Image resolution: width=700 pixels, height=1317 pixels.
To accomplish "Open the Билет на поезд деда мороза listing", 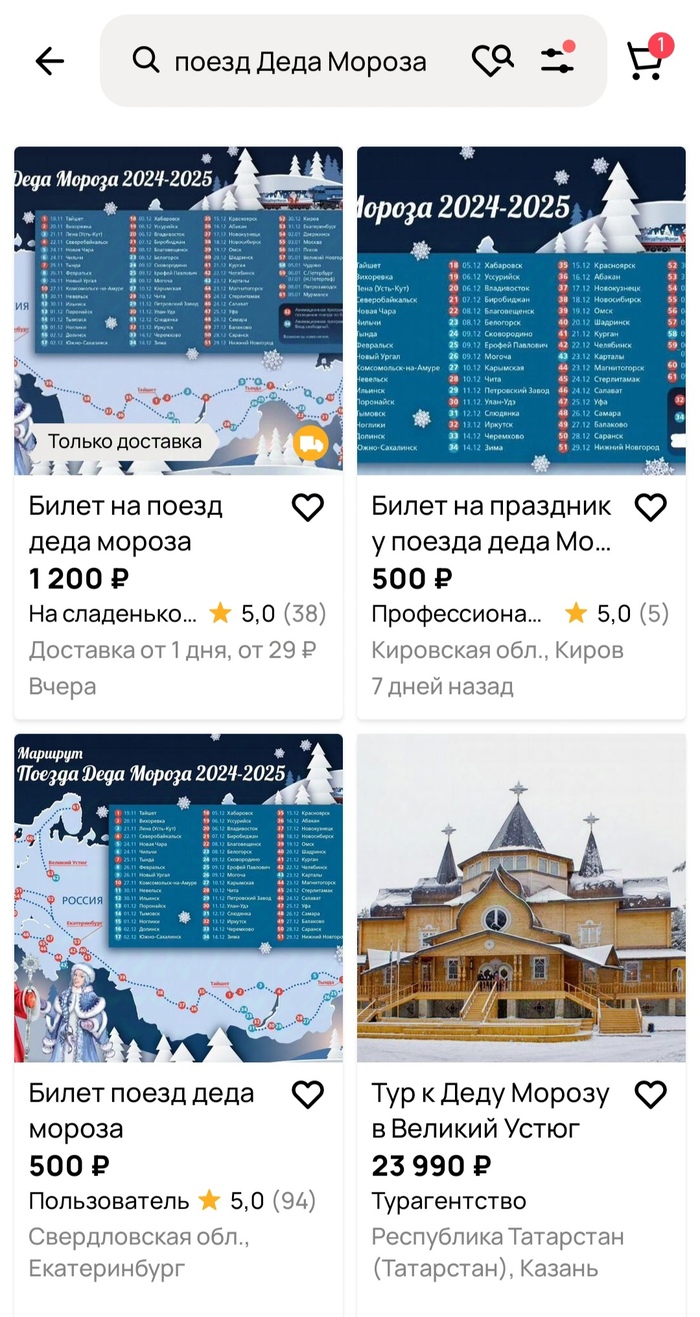I will (x=178, y=311).
